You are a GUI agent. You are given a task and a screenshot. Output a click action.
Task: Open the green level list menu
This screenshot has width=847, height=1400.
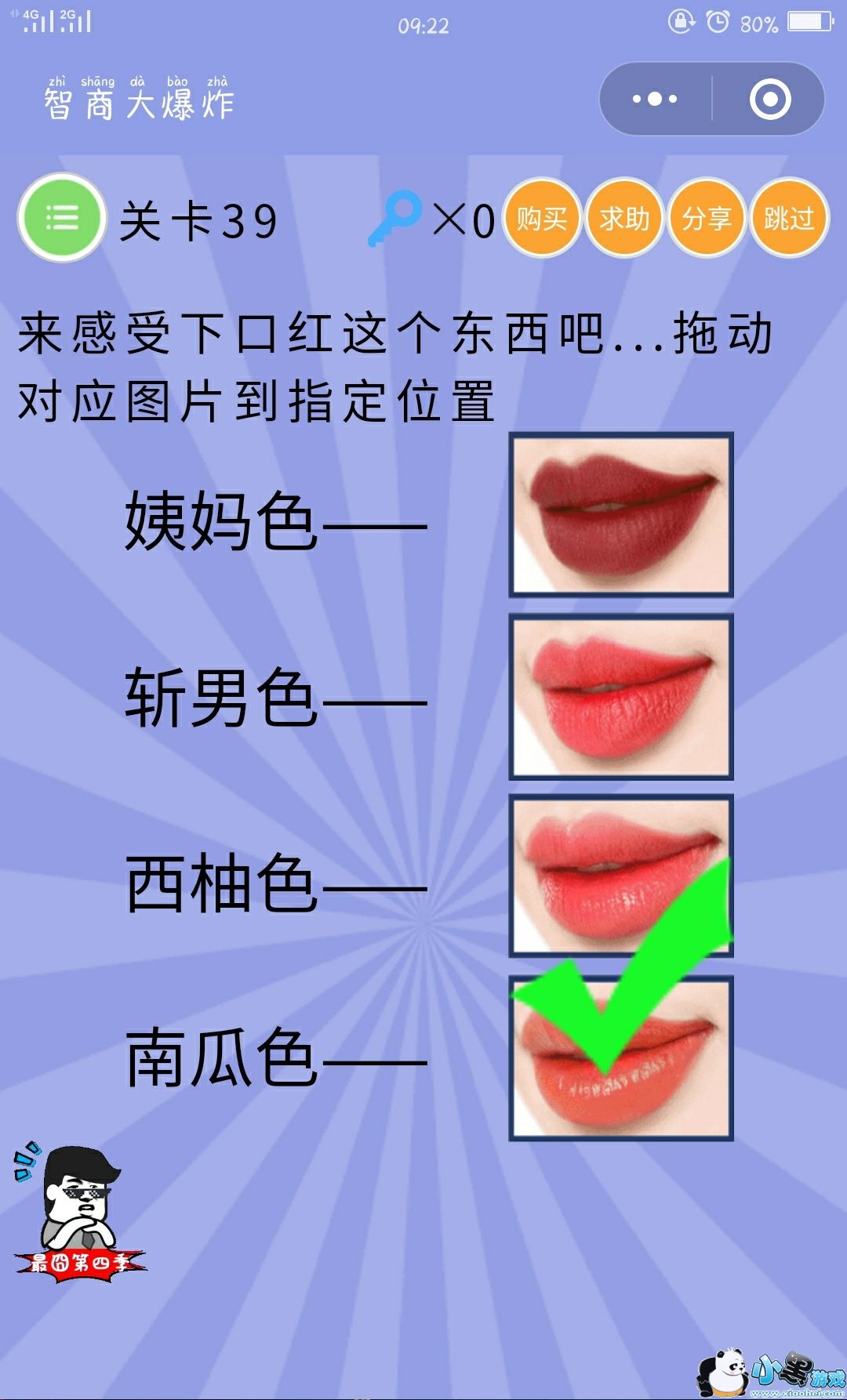click(62, 217)
